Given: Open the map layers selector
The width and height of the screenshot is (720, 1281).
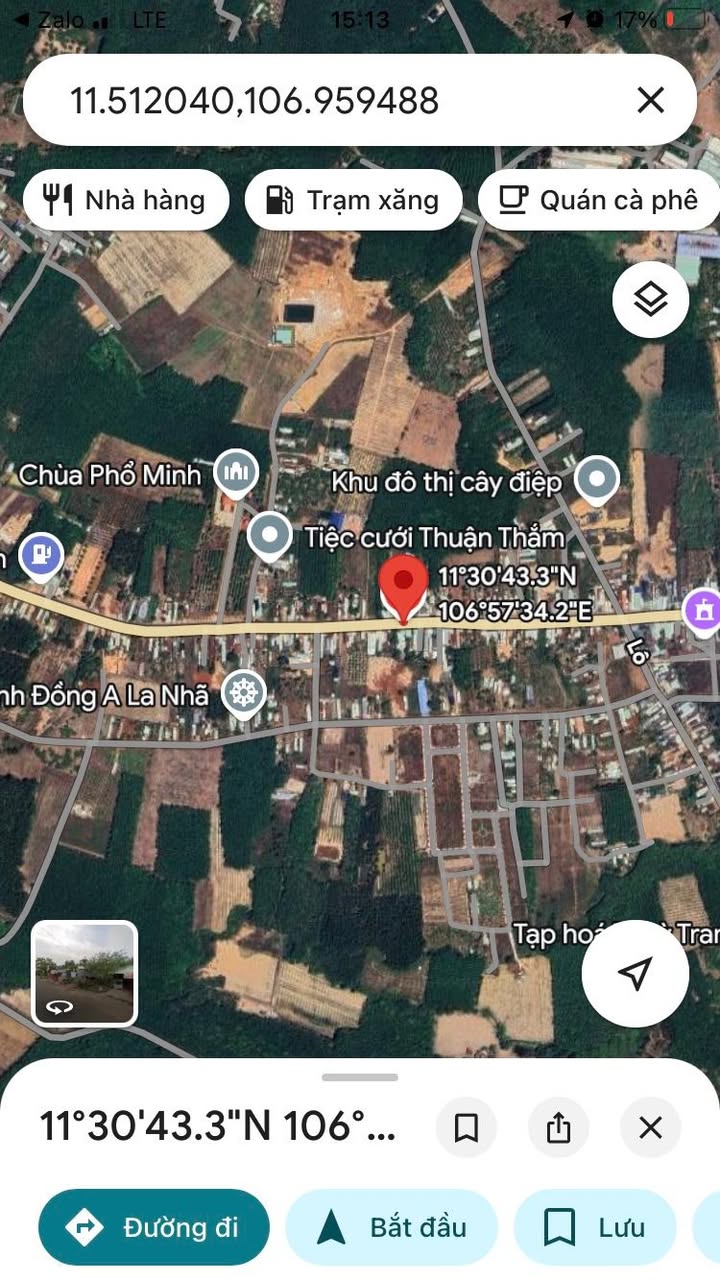Looking at the screenshot, I should click(x=650, y=298).
